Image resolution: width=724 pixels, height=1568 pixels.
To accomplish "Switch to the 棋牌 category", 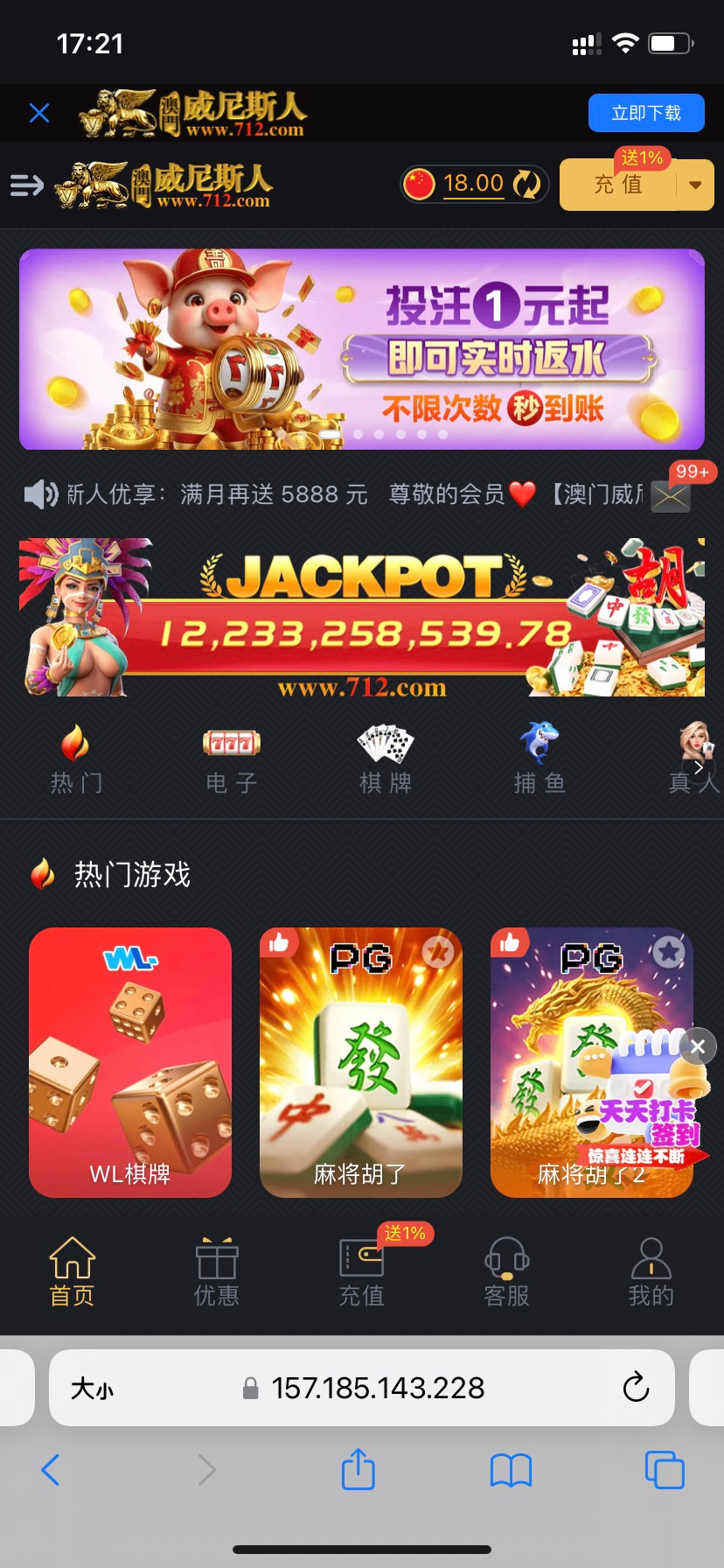I will point(386,759).
